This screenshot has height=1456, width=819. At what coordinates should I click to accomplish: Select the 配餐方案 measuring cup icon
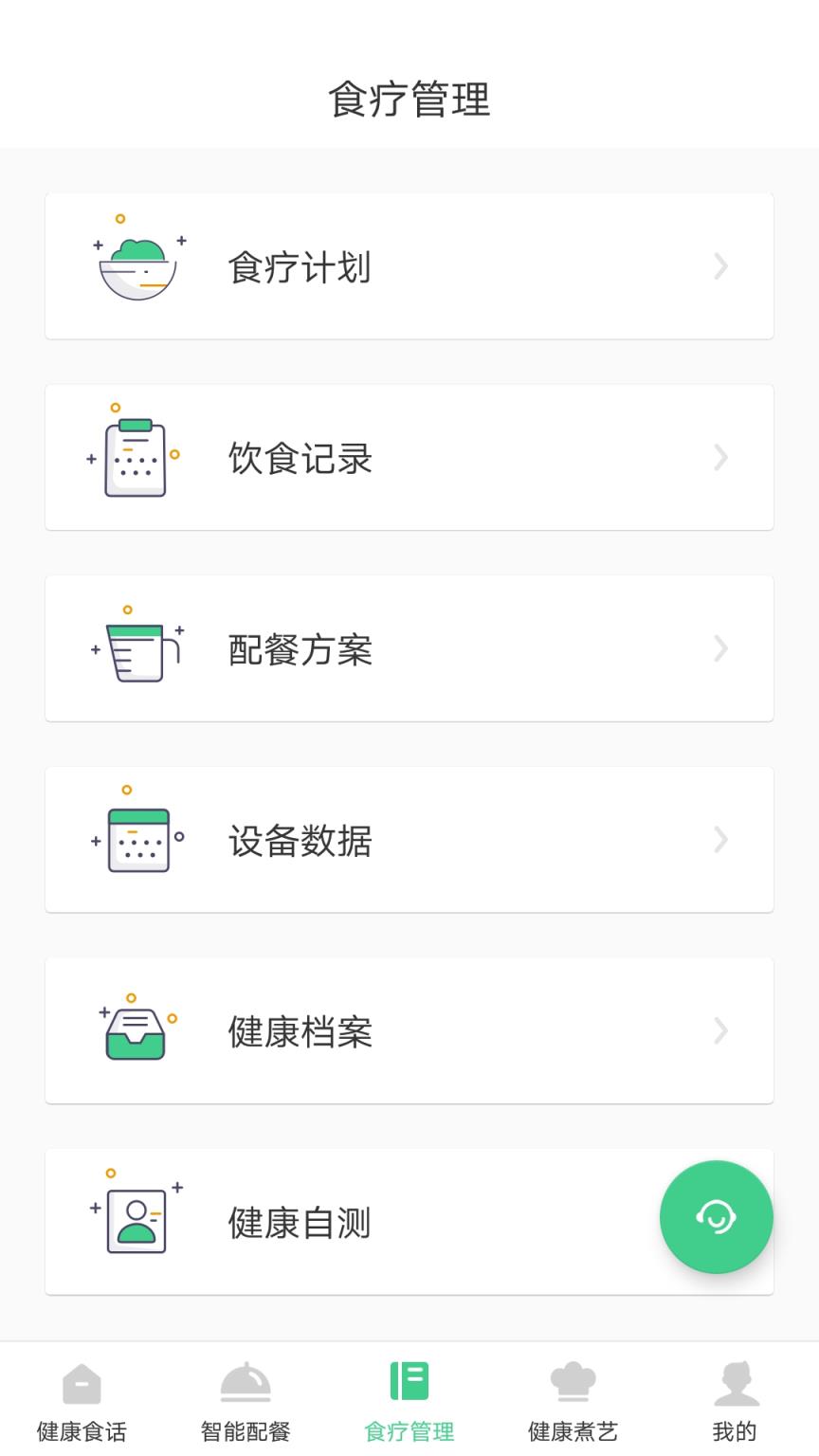coord(135,648)
